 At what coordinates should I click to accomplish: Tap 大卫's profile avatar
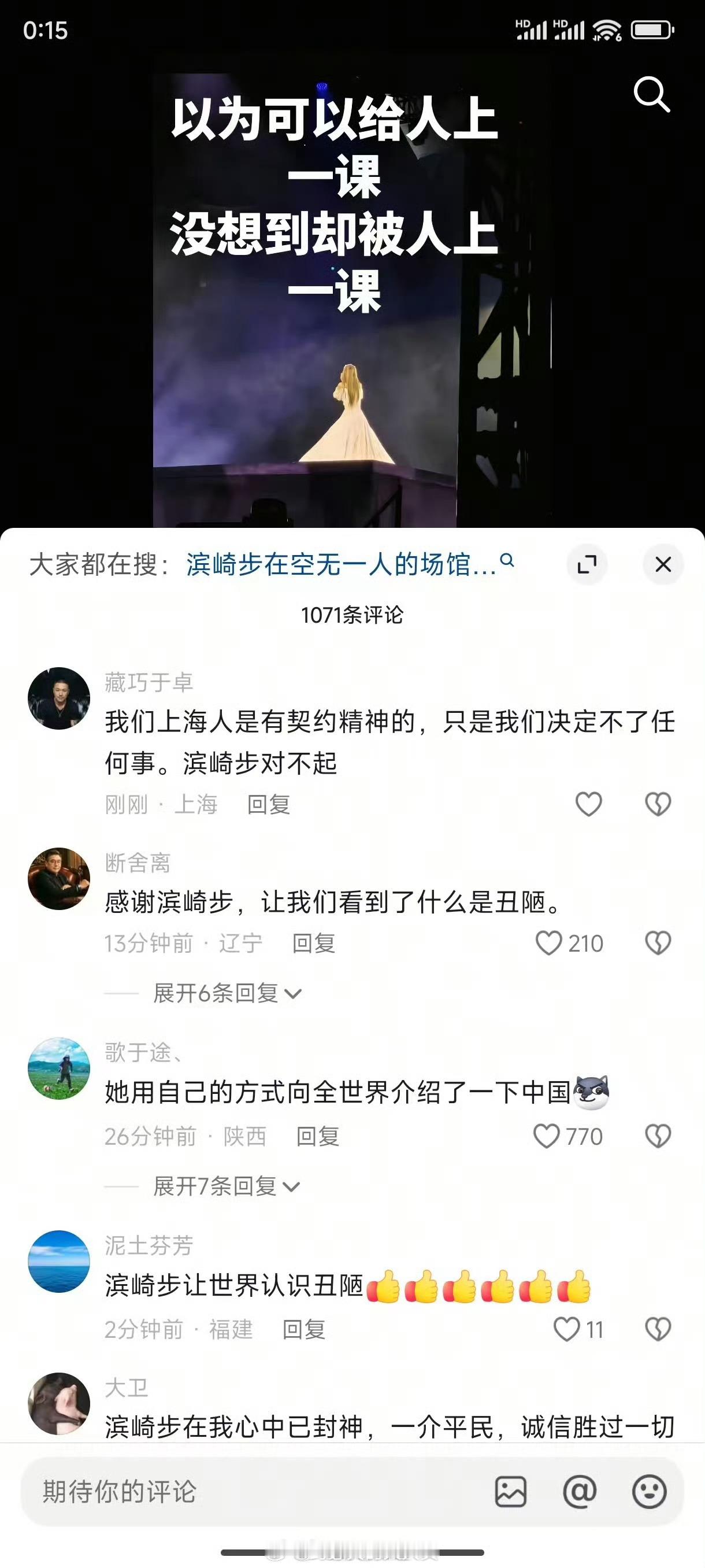coord(59,1404)
